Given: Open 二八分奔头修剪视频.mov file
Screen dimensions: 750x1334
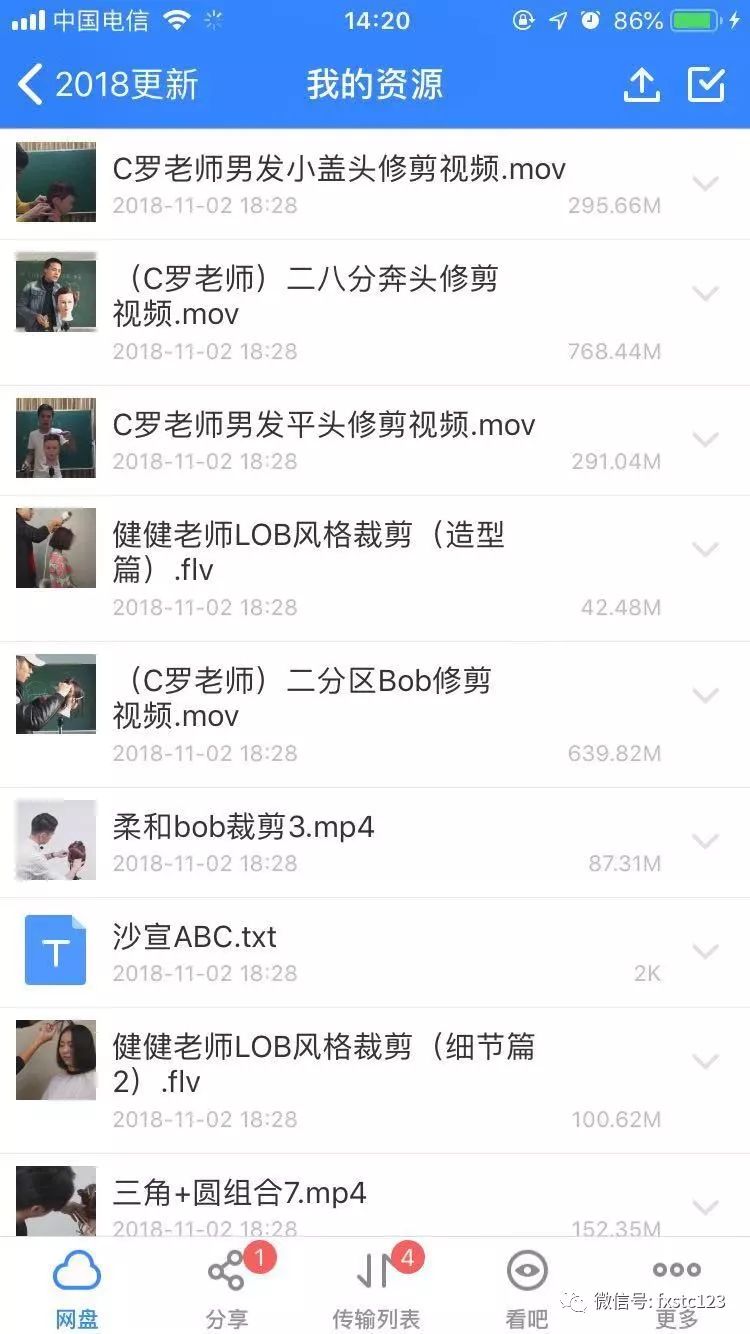Looking at the screenshot, I should coord(305,296).
